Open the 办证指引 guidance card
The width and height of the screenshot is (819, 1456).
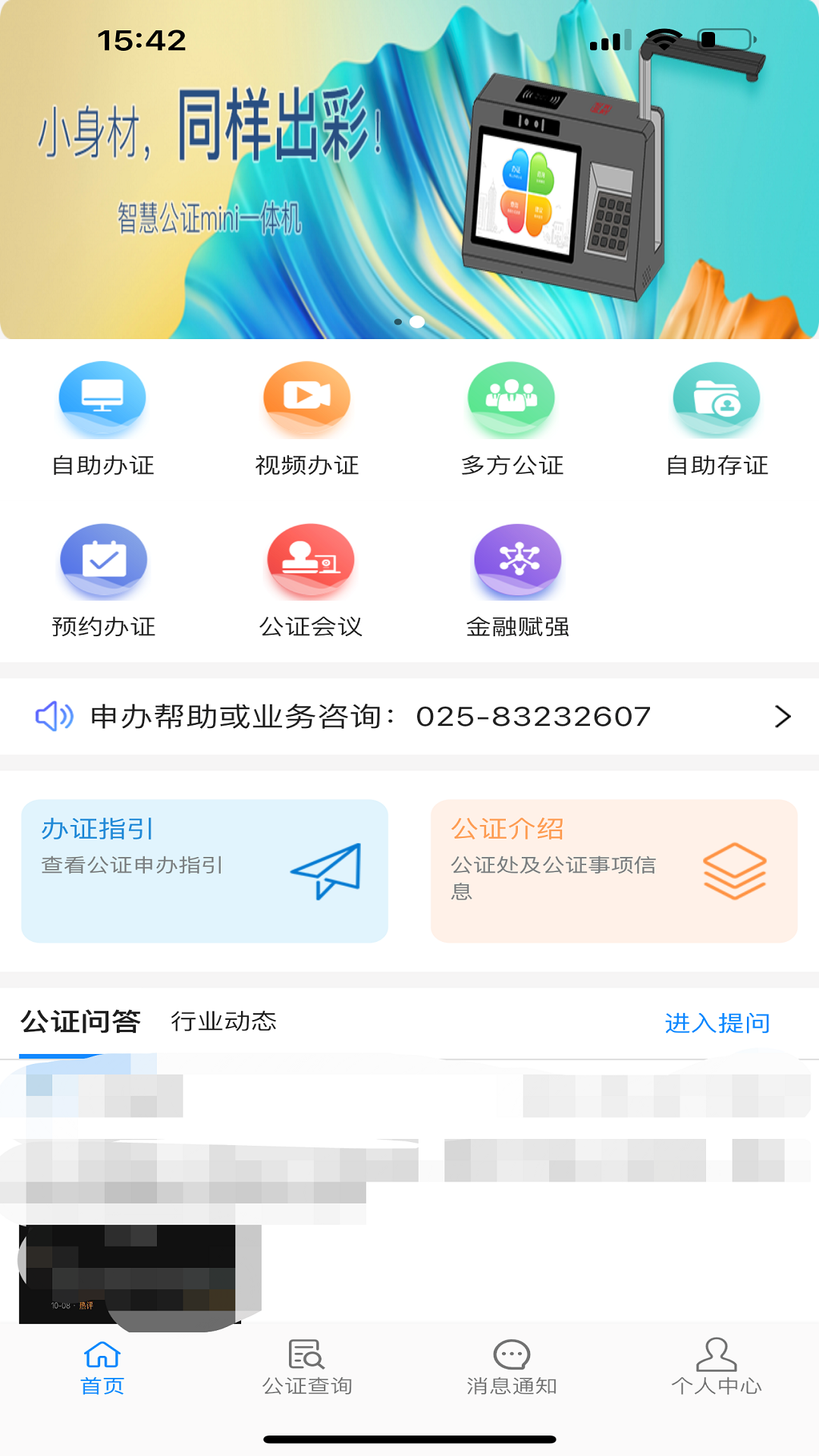coord(205,869)
